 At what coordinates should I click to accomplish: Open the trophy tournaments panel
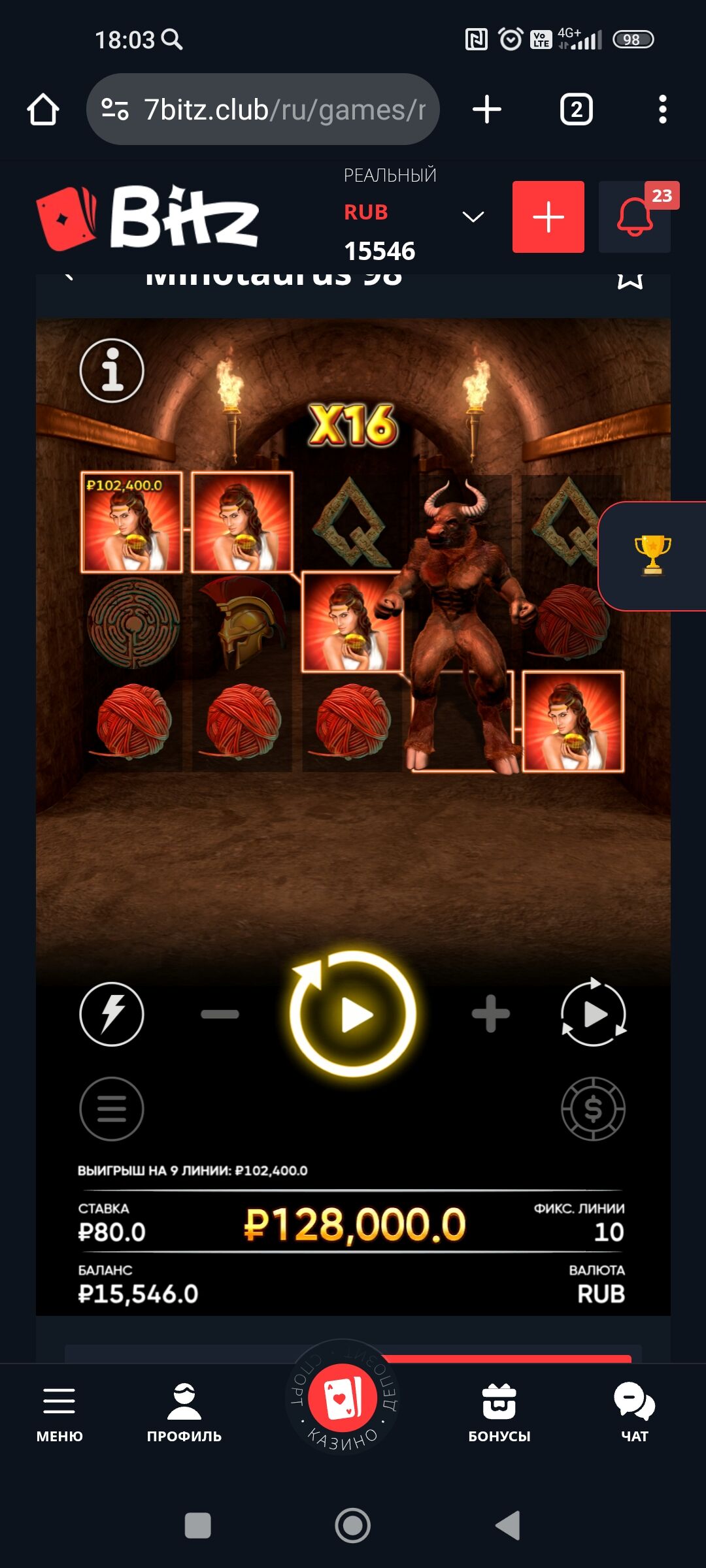(652, 555)
